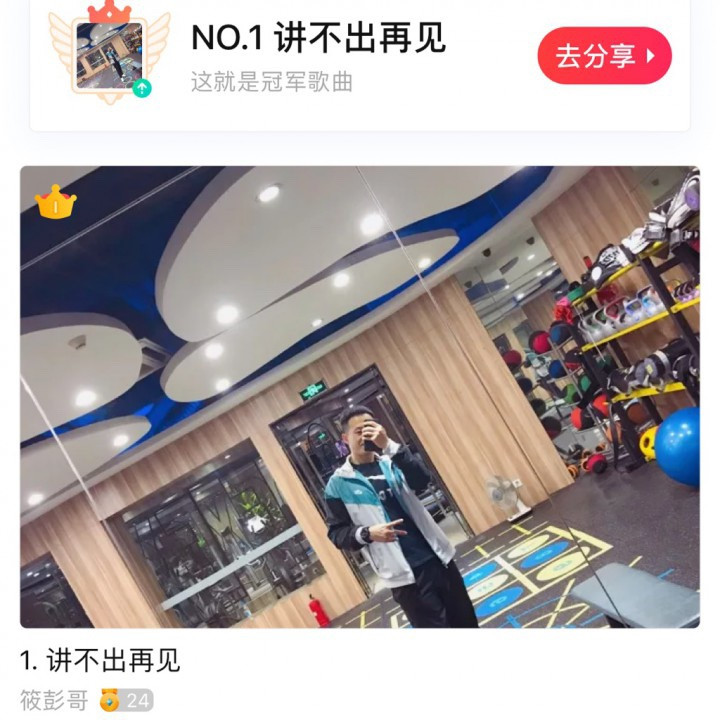720x720 pixels.
Task: Open the 讲不出再见 gym photo post
Action: pyautogui.click(x=360, y=396)
